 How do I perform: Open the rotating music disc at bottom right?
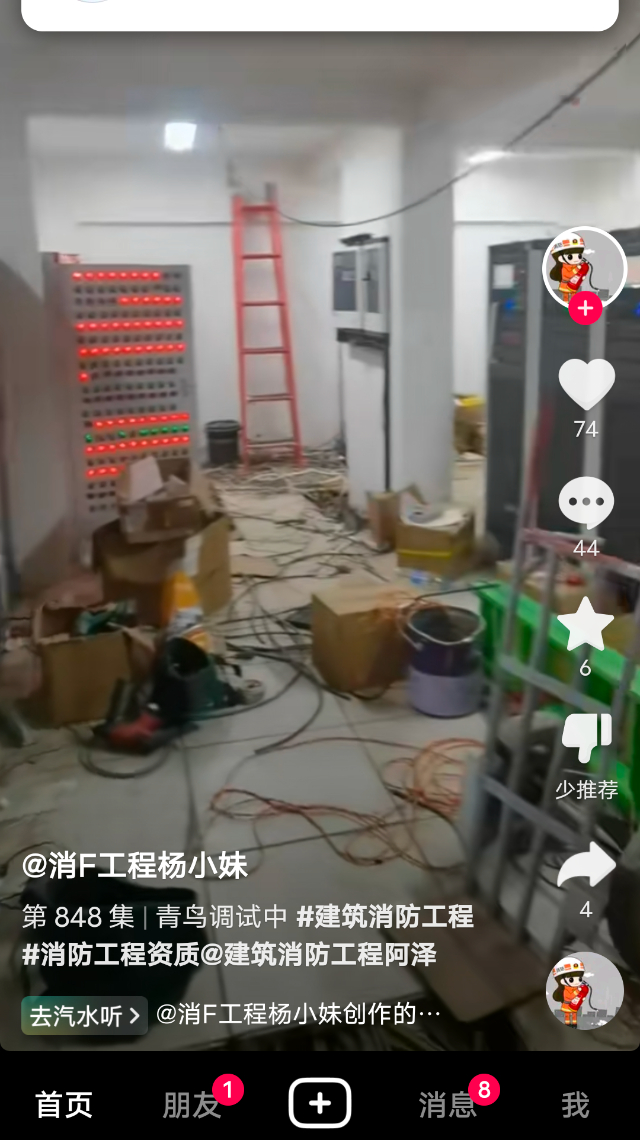coord(585,990)
